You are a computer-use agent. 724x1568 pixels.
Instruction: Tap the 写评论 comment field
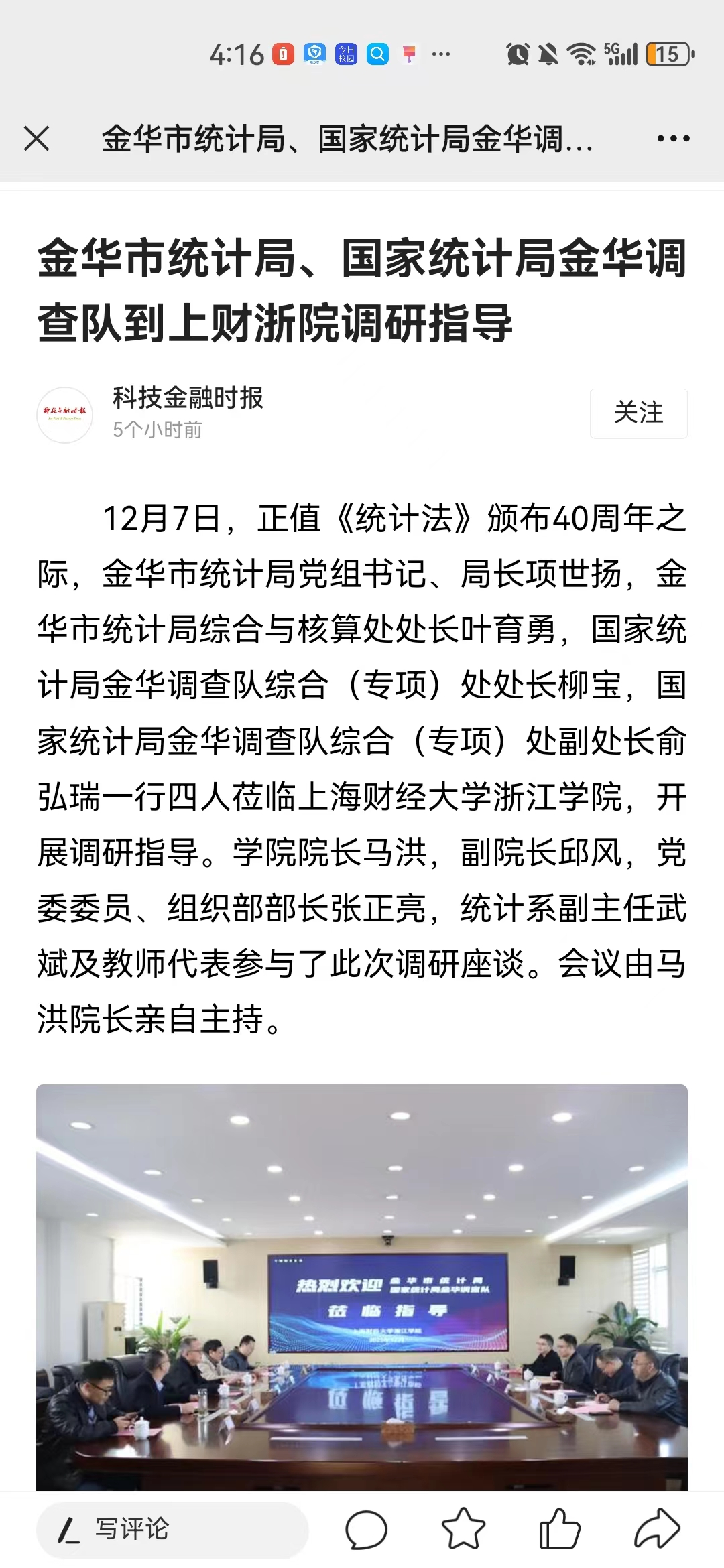172,1530
